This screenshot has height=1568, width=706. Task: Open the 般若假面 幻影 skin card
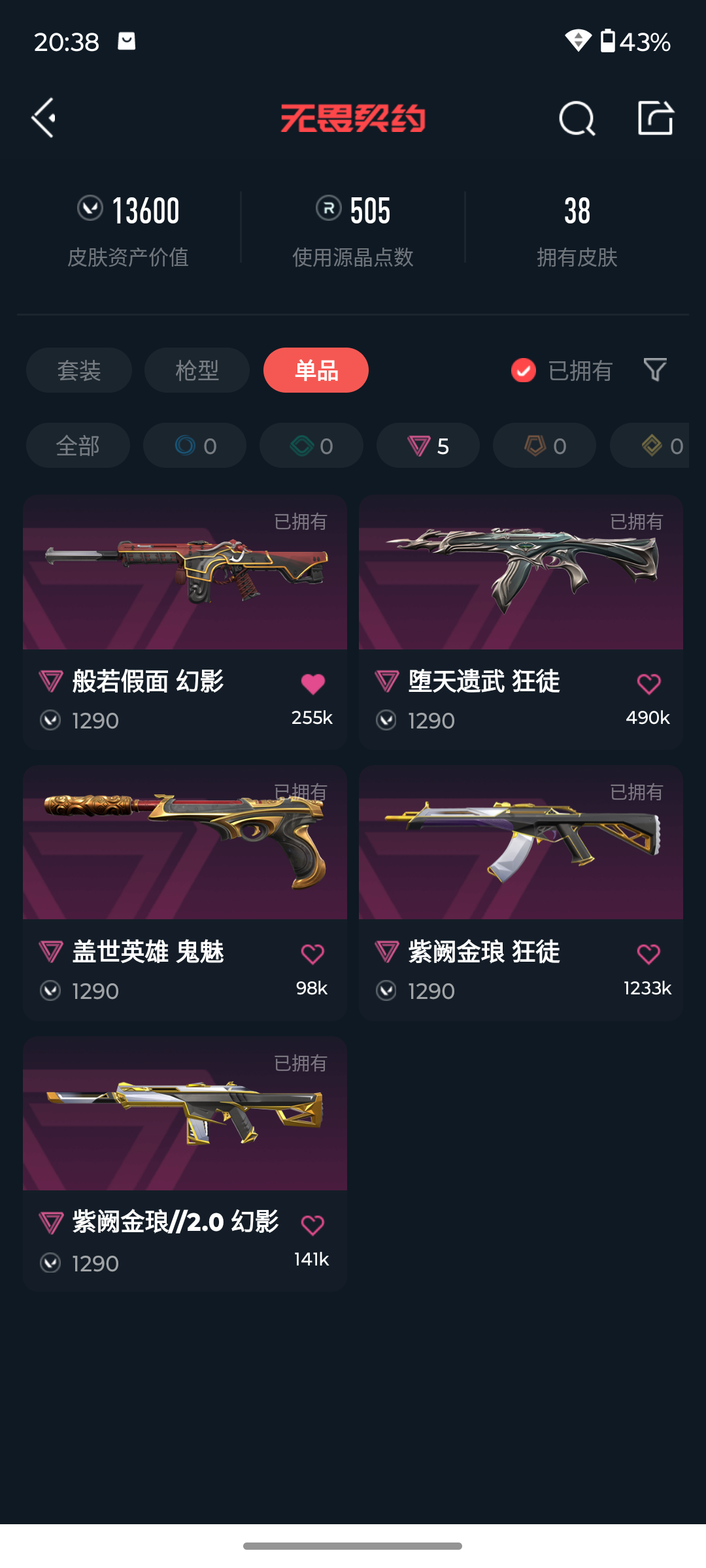coord(185,622)
